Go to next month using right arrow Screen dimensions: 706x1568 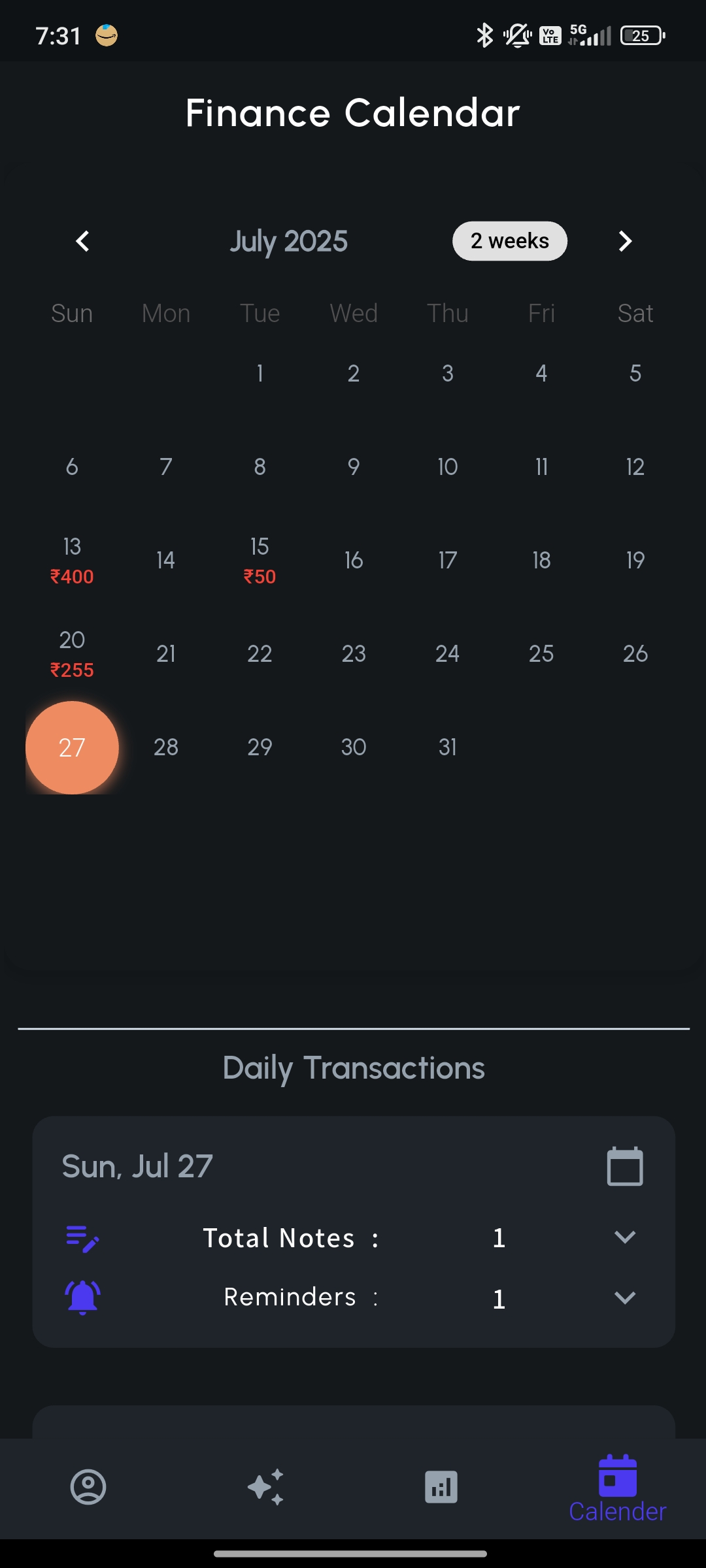click(624, 241)
